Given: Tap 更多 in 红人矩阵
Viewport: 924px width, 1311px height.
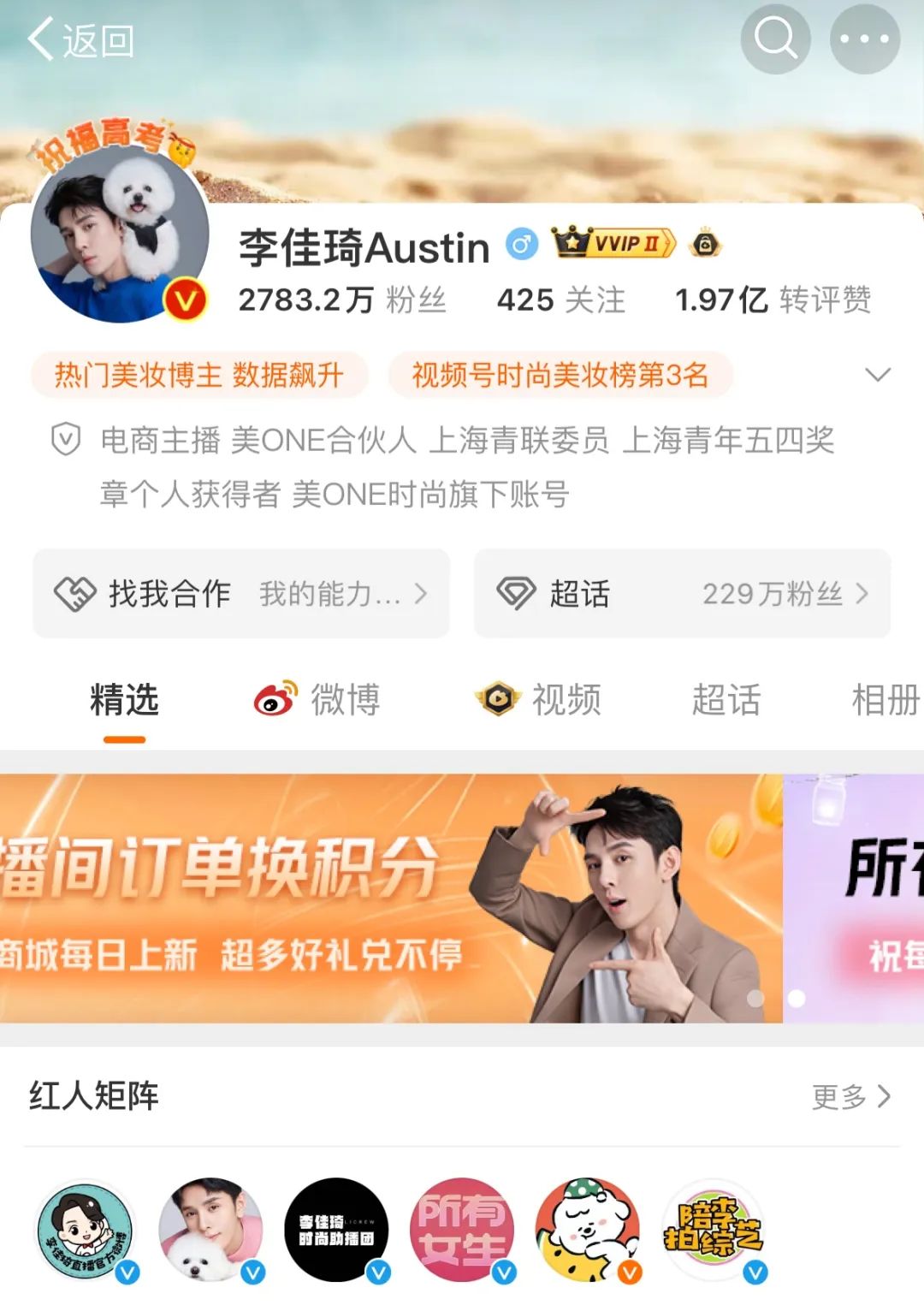Looking at the screenshot, I should coord(851,1096).
